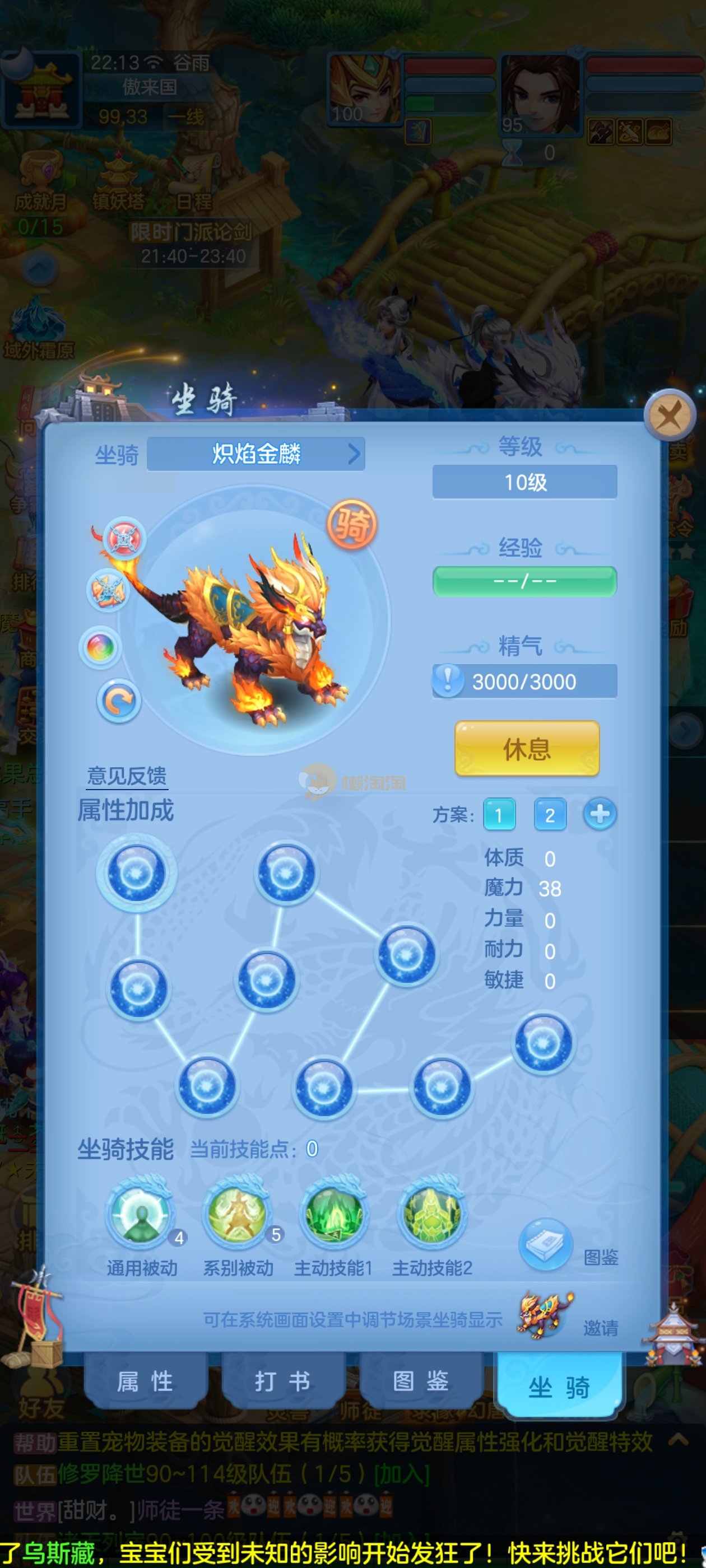Tap the yellow 休息 rest button
The image size is (706, 1568).
527,749
